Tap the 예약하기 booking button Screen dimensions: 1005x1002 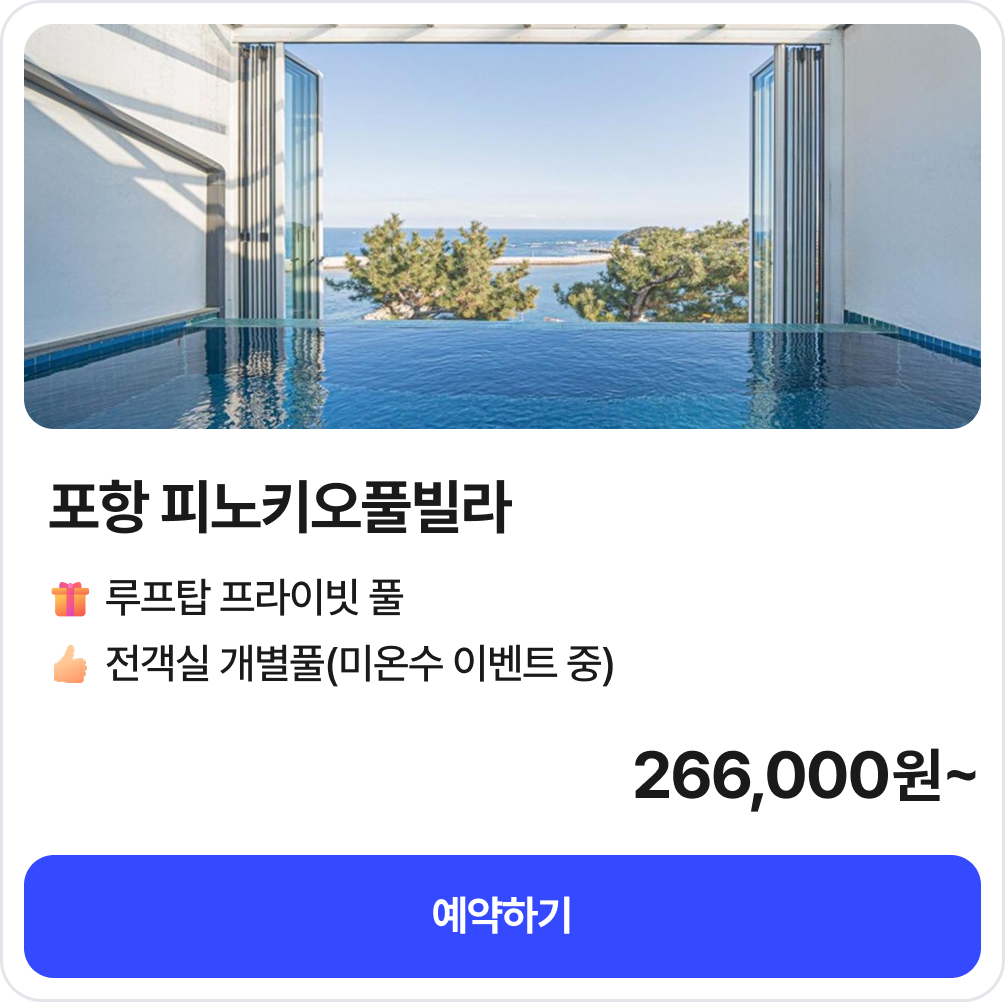tap(502, 916)
